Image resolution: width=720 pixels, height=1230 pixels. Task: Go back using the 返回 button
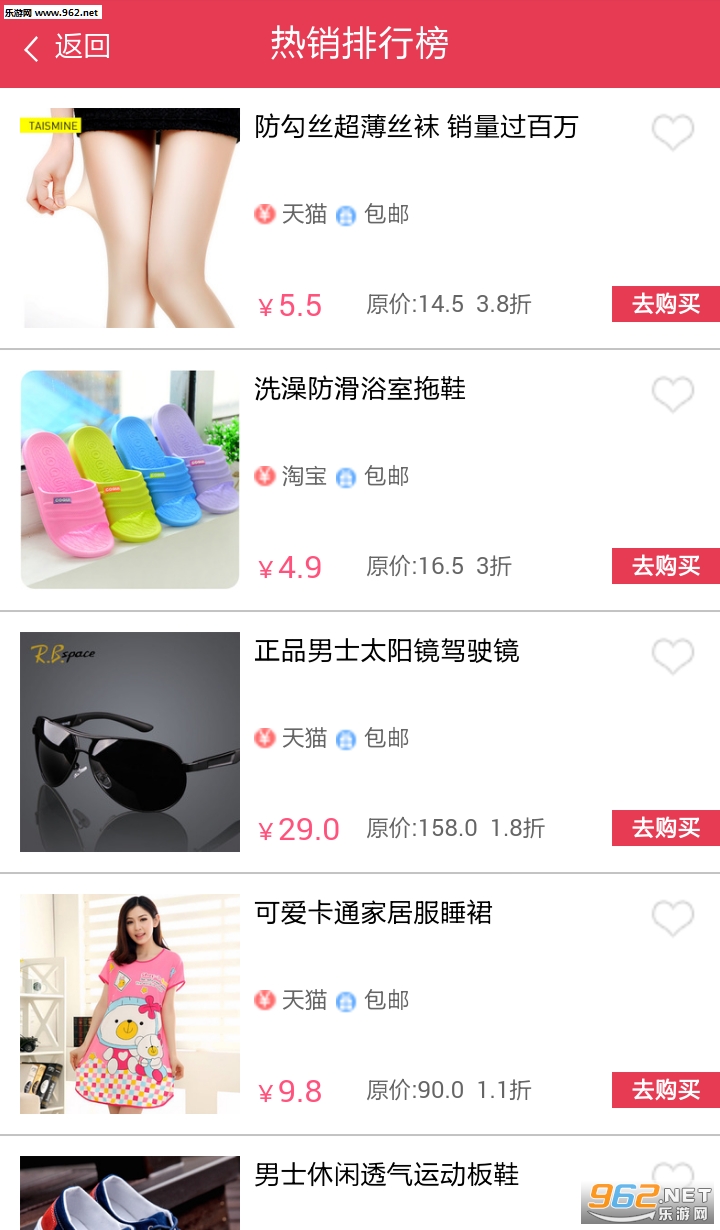67,47
